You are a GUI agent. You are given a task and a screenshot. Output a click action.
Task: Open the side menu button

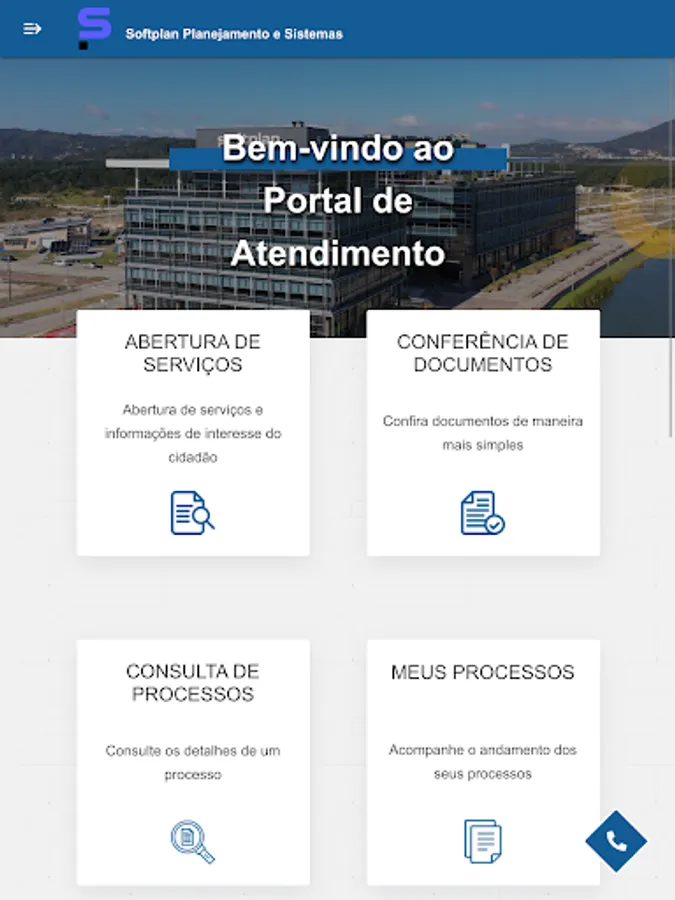pyautogui.click(x=32, y=29)
